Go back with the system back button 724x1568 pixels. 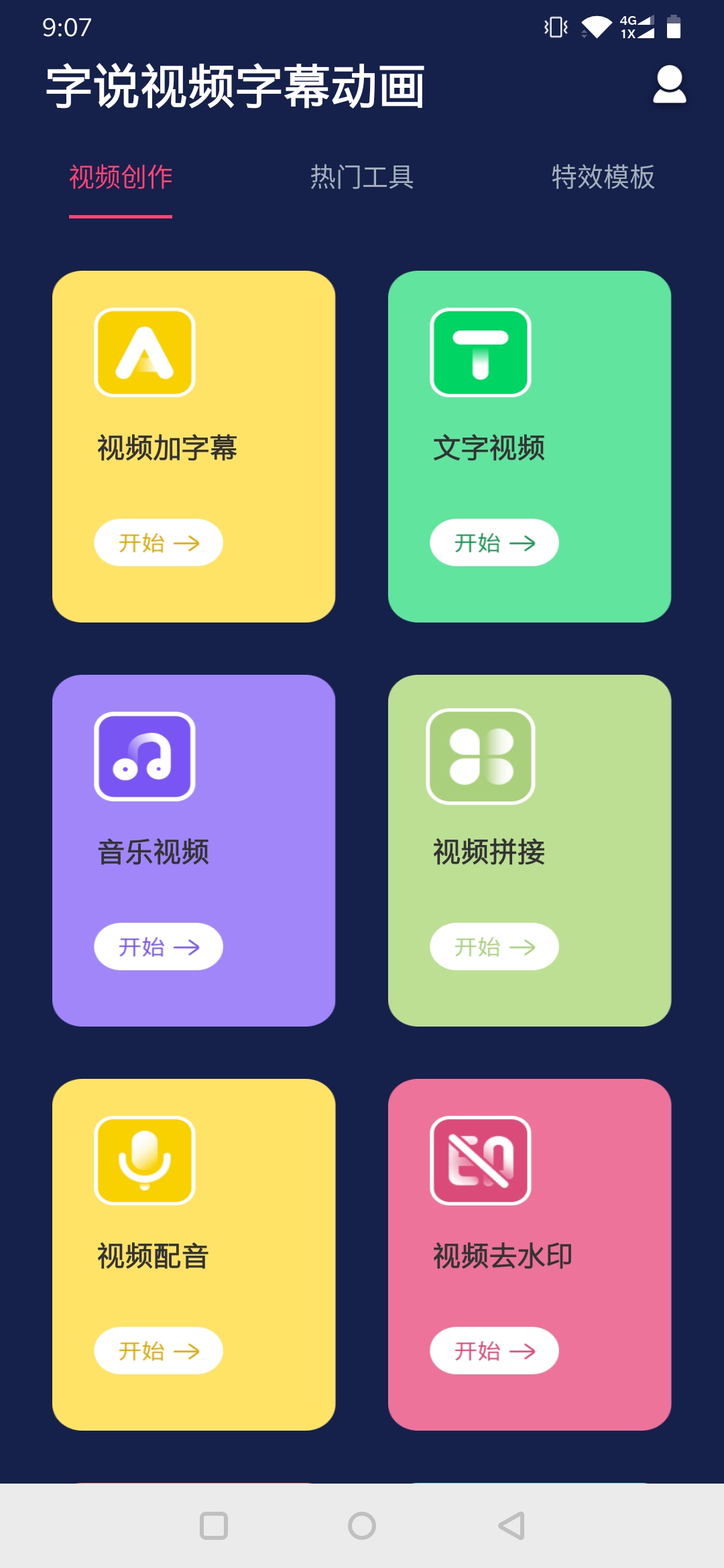511,1526
